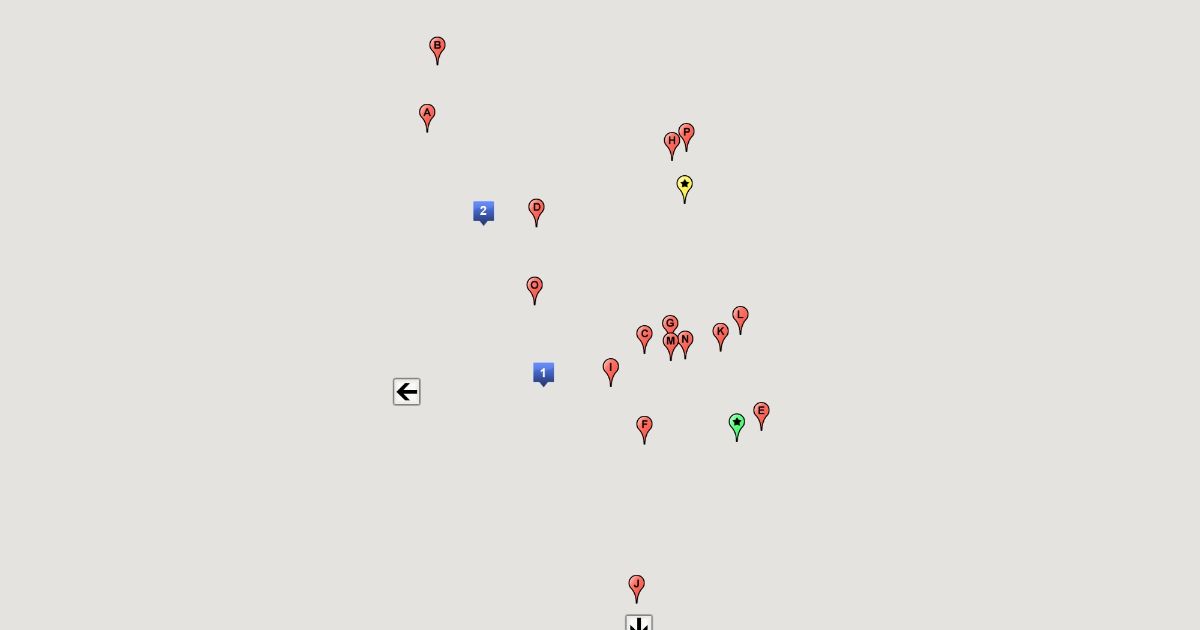The height and width of the screenshot is (630, 1200).
Task: Tap map pin H
Action: (x=672, y=143)
